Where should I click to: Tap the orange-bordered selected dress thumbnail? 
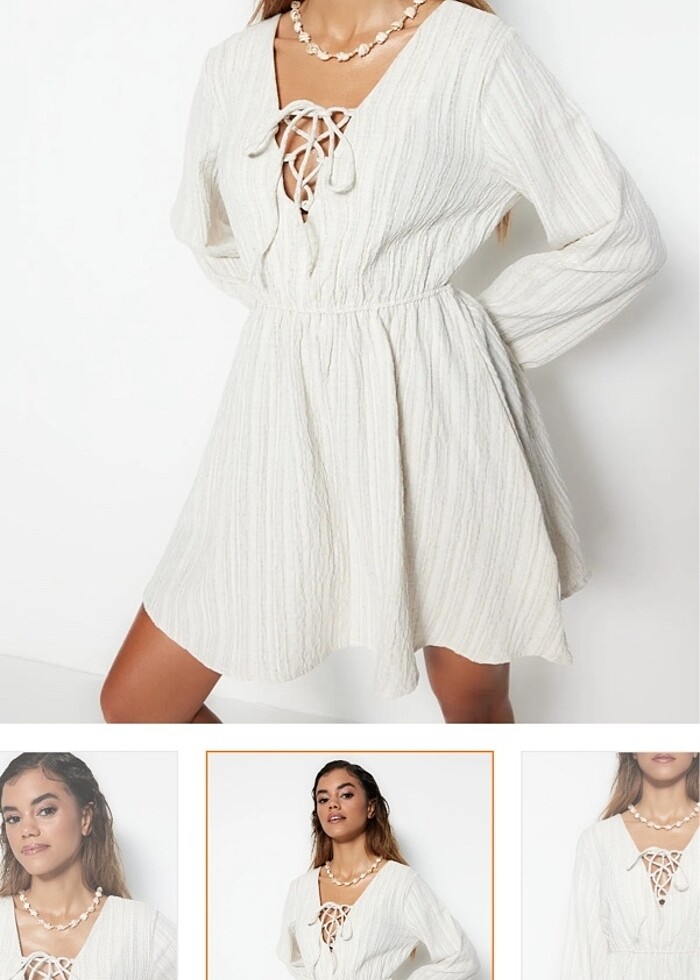[x=350, y=865]
